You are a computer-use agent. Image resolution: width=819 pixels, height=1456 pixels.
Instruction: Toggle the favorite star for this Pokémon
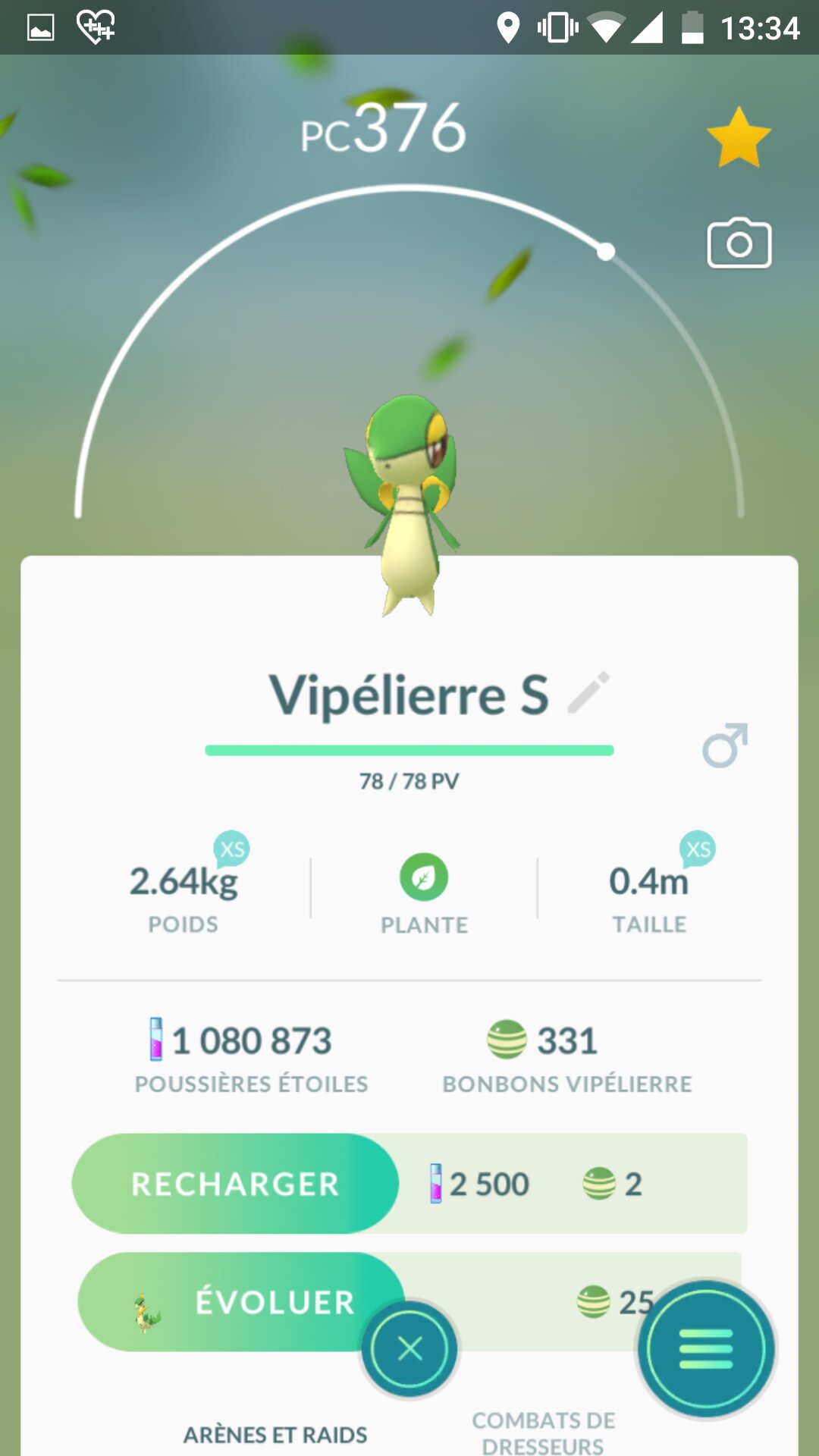[738, 137]
